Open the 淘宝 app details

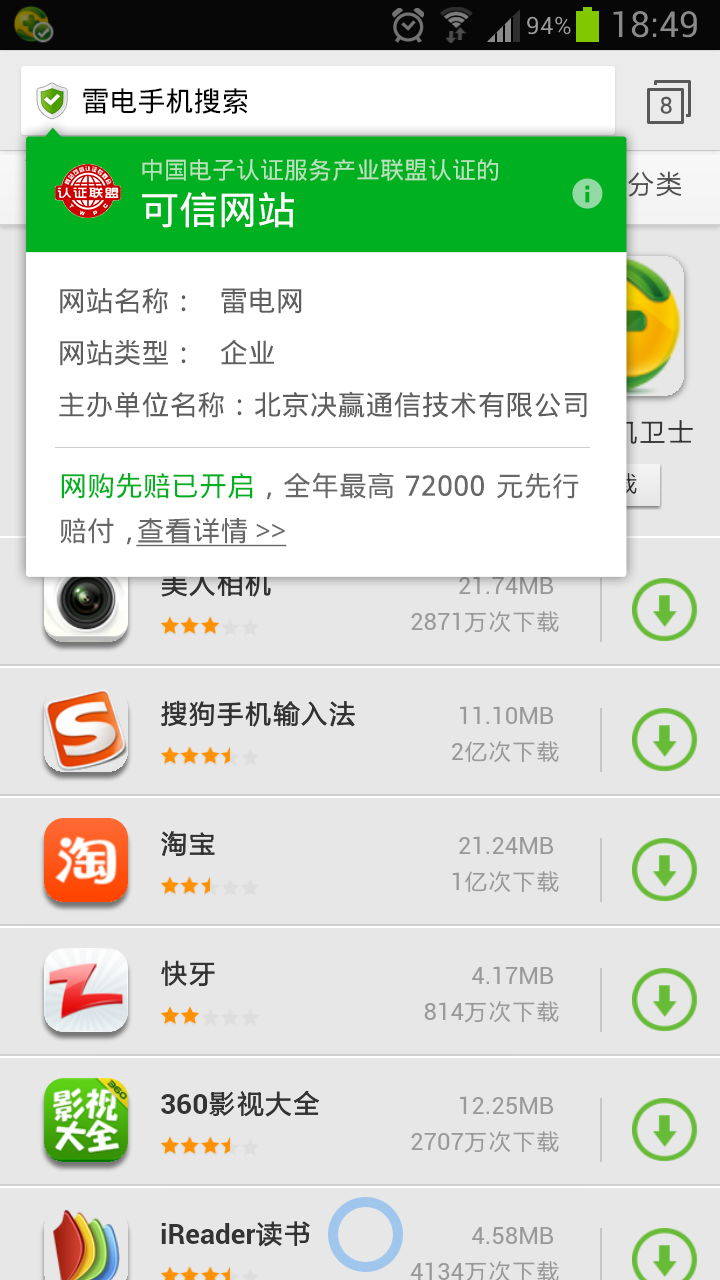[300, 862]
